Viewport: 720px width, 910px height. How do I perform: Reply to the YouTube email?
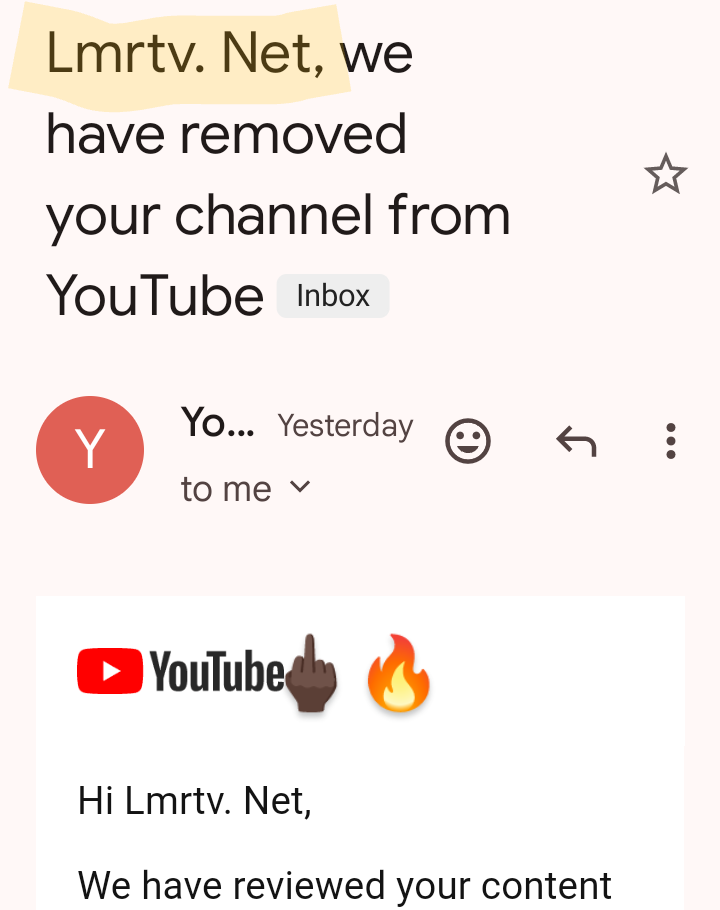[576, 441]
